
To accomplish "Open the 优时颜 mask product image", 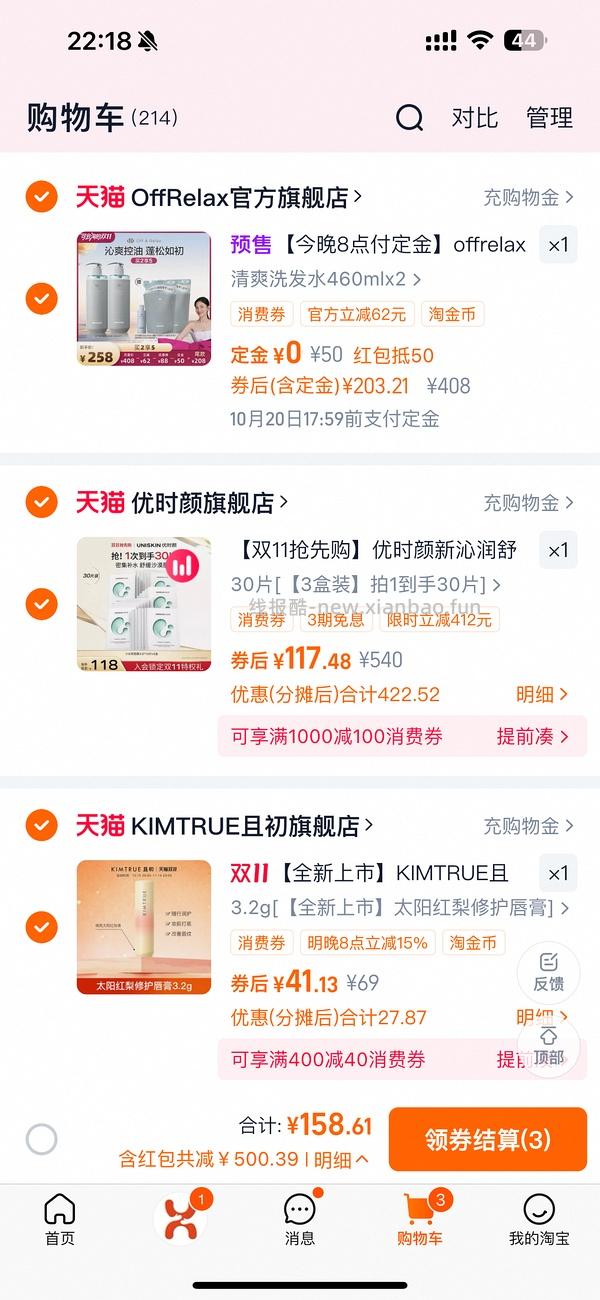I will point(144,603).
